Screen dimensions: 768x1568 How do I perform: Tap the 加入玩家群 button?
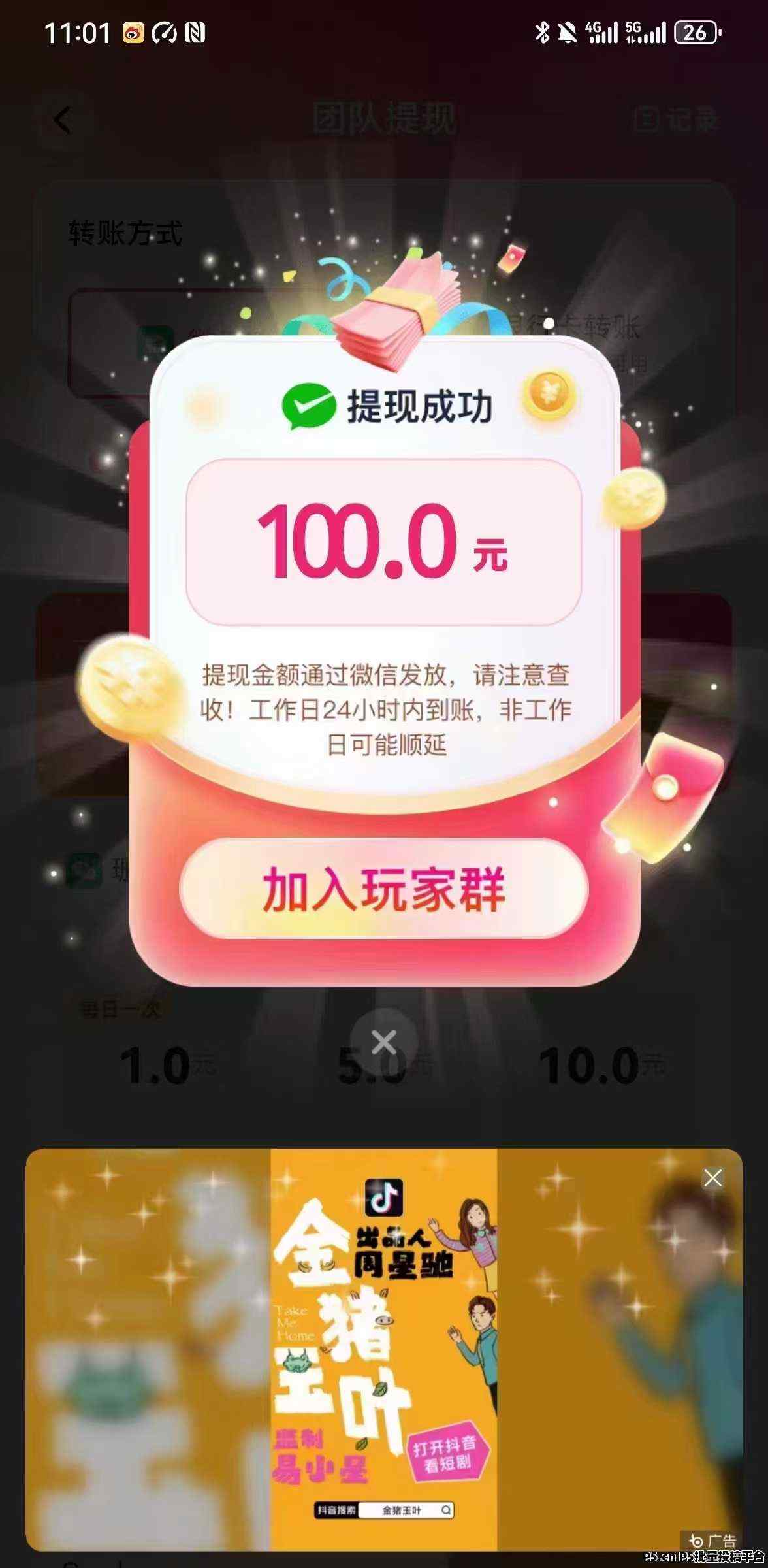coord(384,889)
